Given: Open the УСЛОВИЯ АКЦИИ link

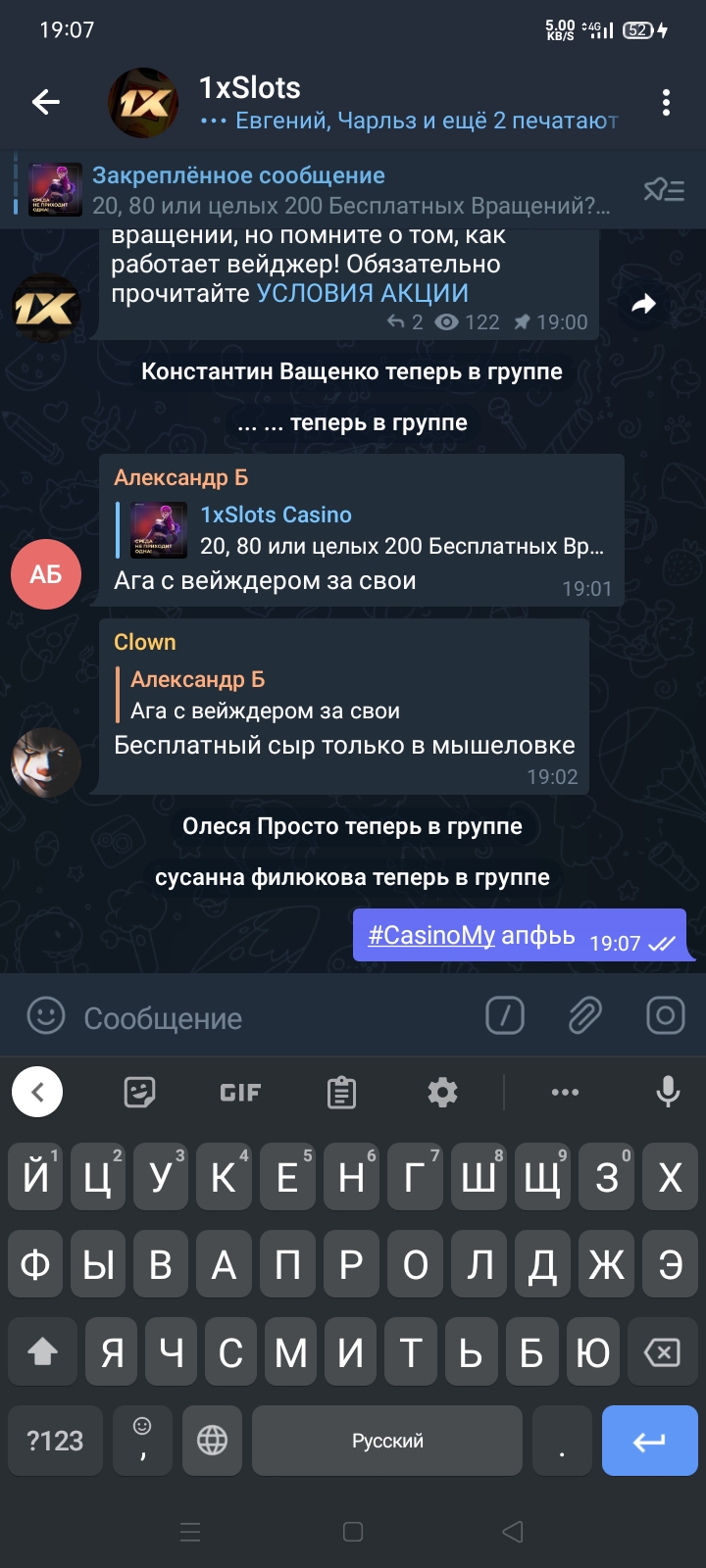Looking at the screenshot, I should point(363,293).
